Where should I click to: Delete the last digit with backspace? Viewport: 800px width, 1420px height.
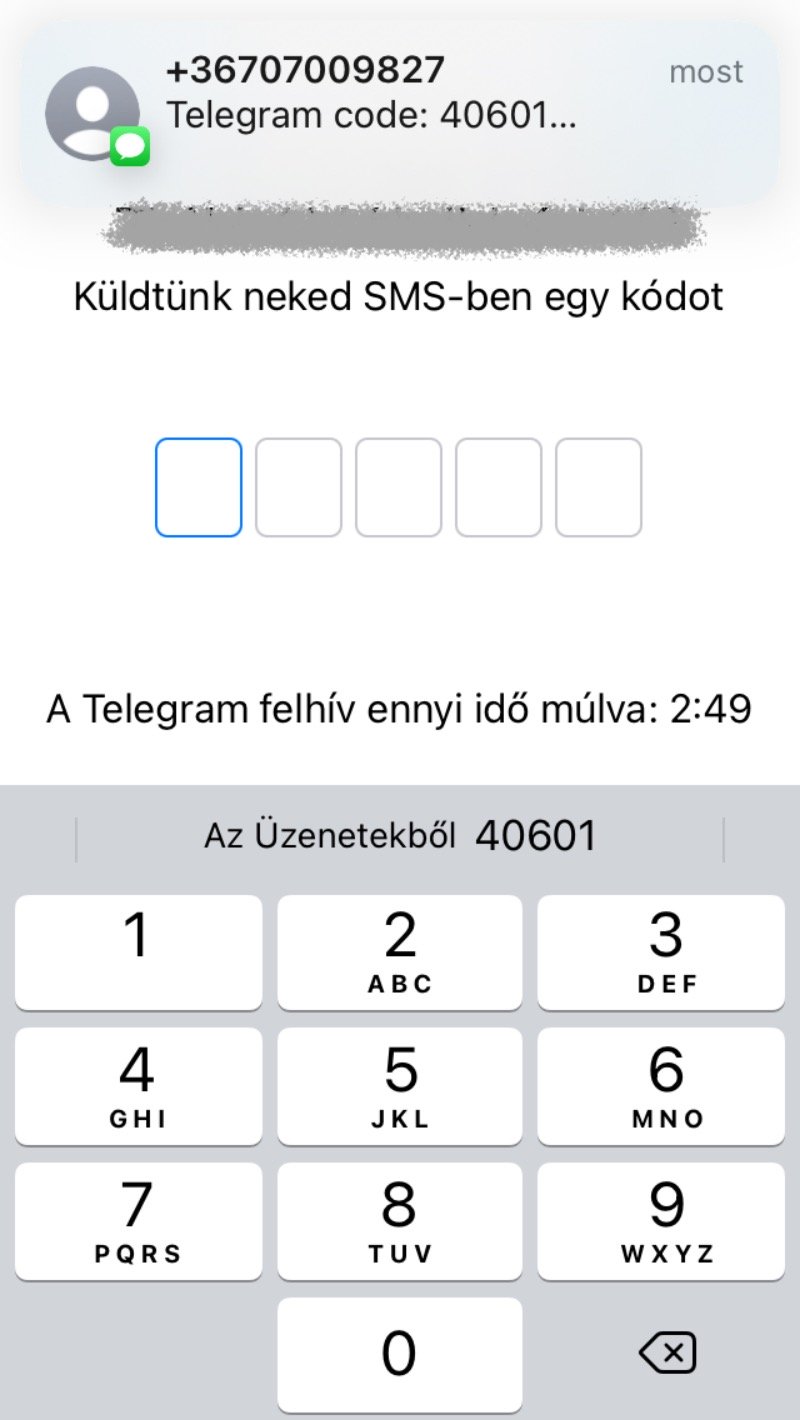(667, 1355)
